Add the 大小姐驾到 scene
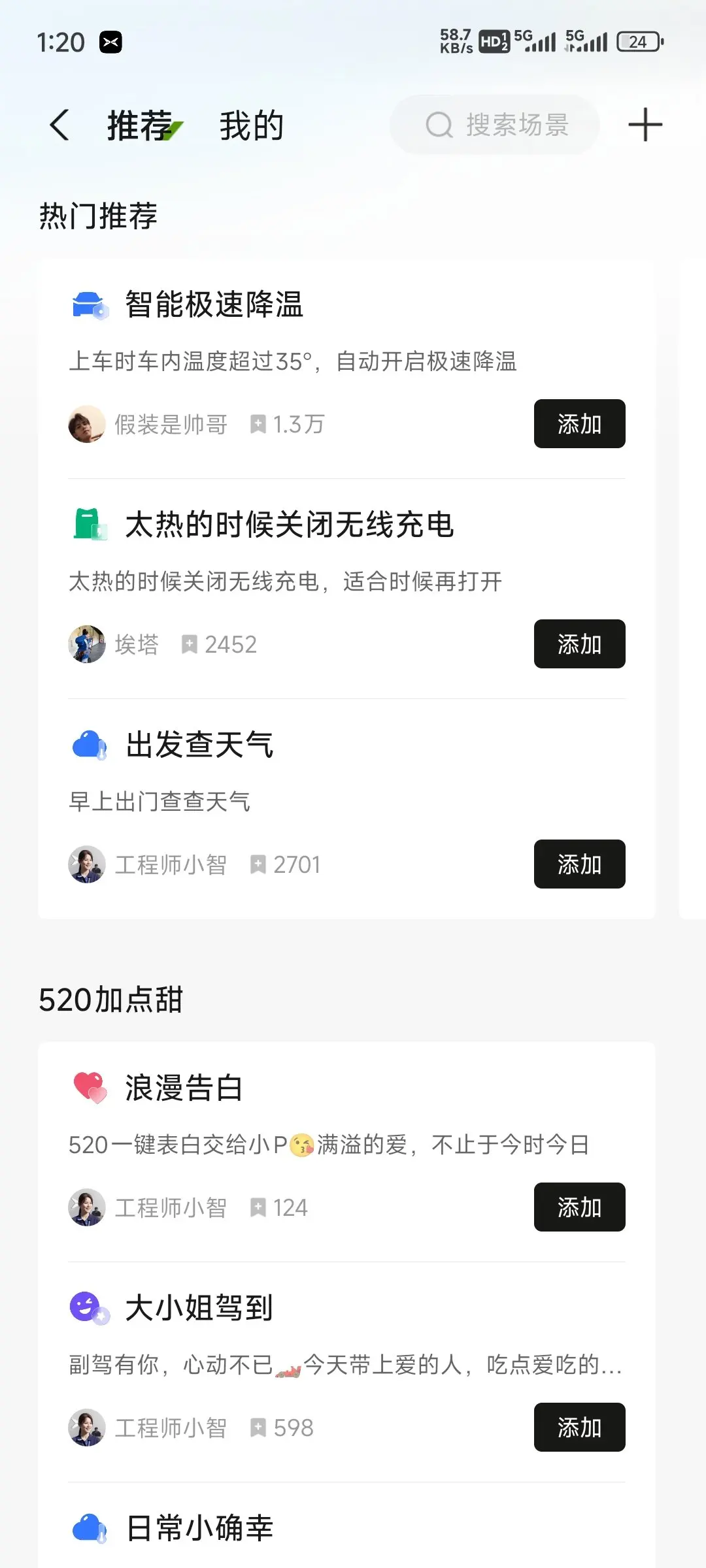This screenshot has width=706, height=1568. (579, 1428)
